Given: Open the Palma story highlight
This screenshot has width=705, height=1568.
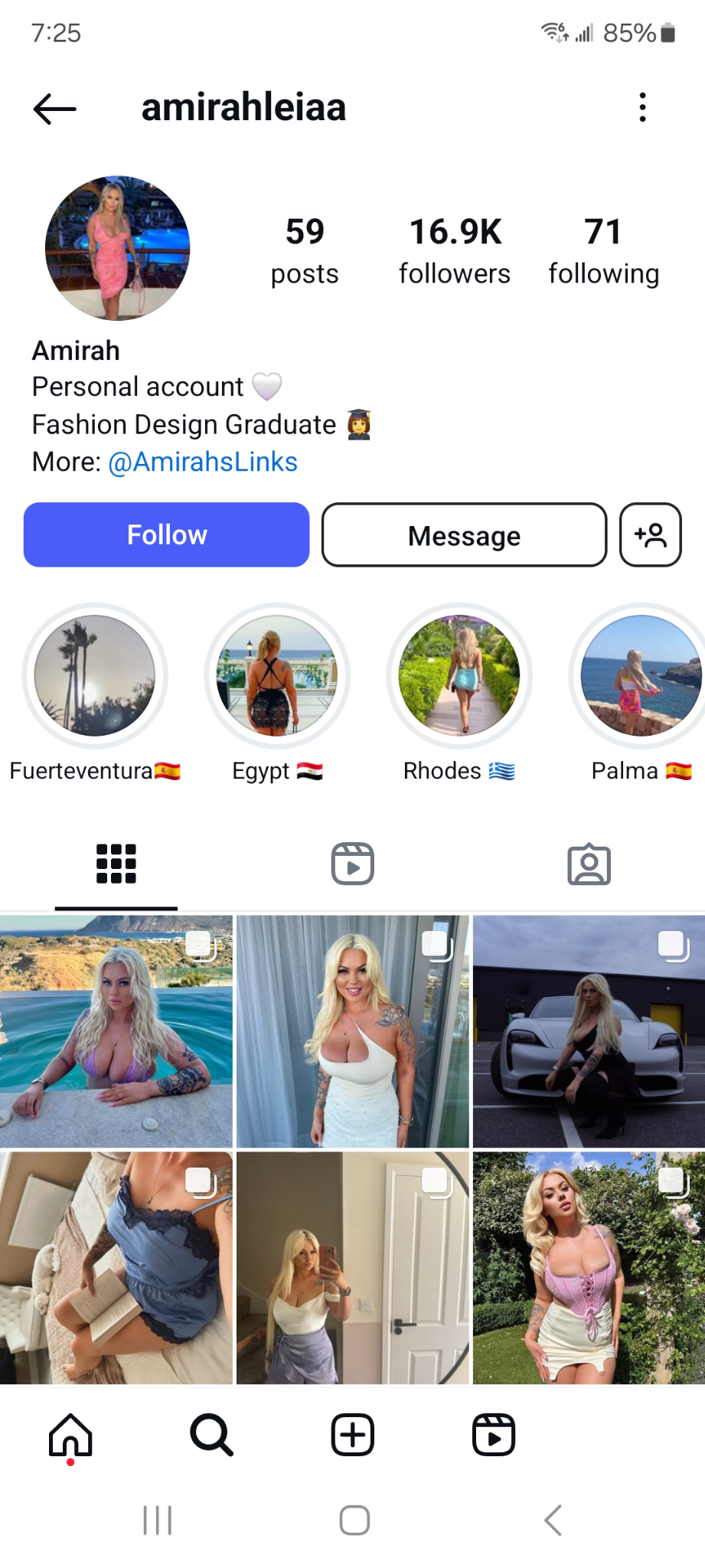Looking at the screenshot, I should coord(640,676).
